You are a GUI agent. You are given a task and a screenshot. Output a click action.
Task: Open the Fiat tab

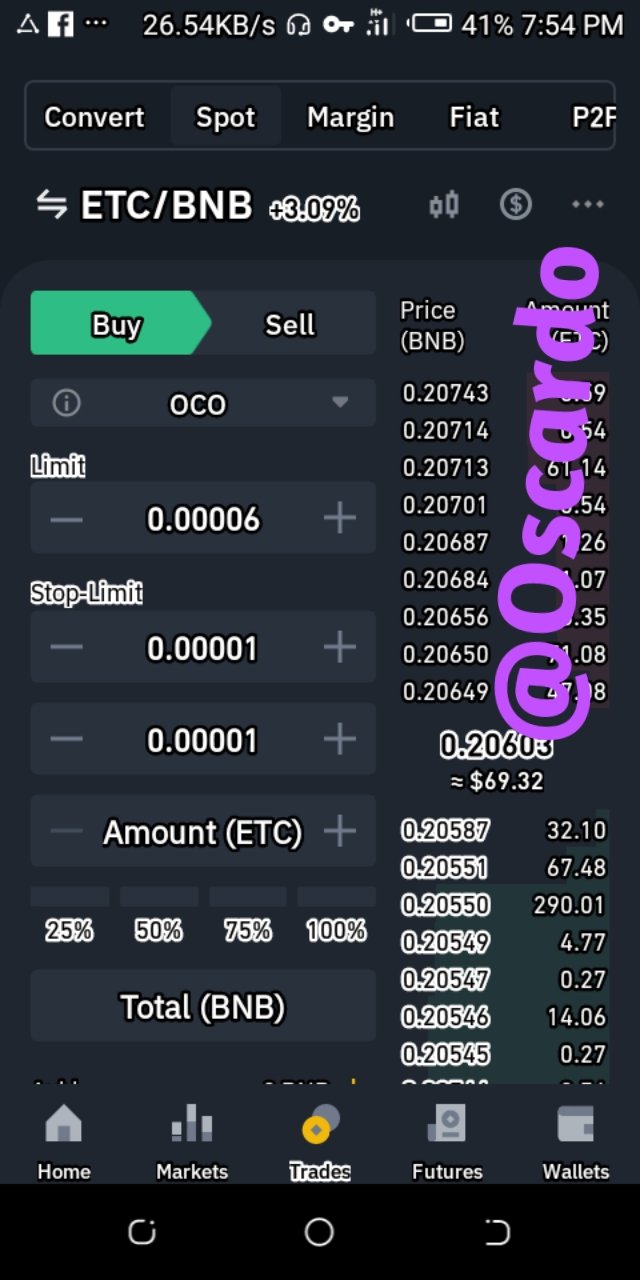(474, 117)
